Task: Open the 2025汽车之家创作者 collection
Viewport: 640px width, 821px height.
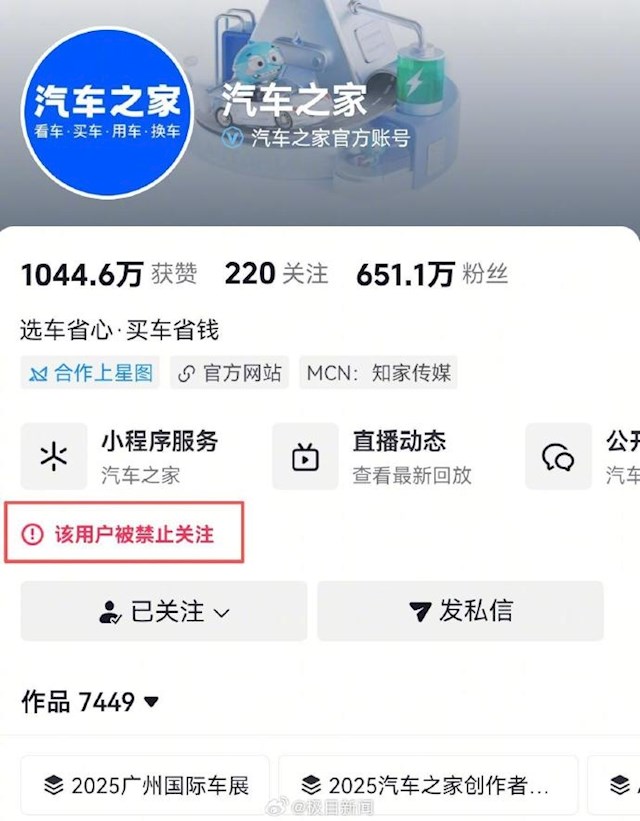Action: pyautogui.click(x=427, y=786)
